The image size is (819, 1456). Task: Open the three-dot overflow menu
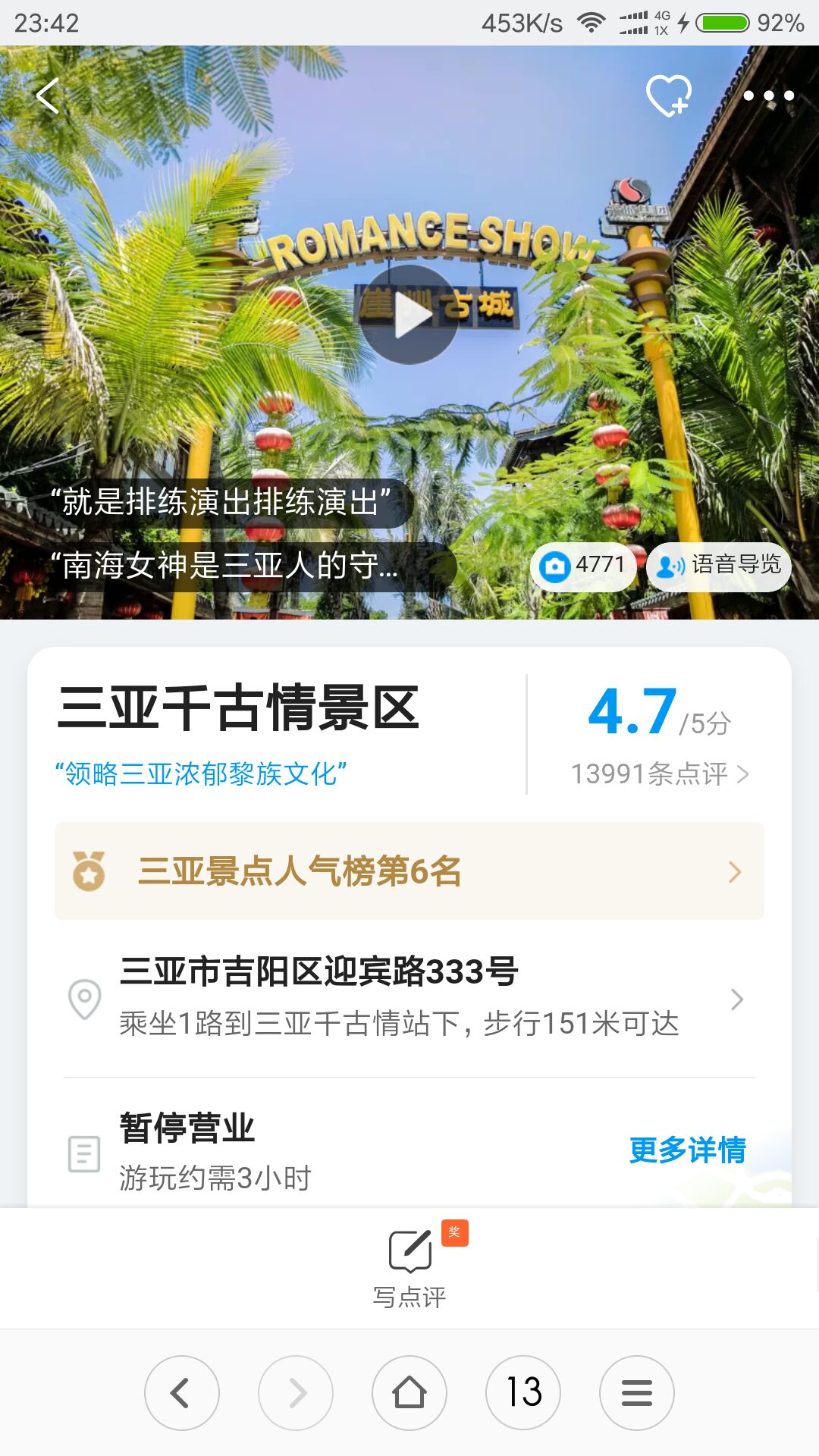(768, 96)
